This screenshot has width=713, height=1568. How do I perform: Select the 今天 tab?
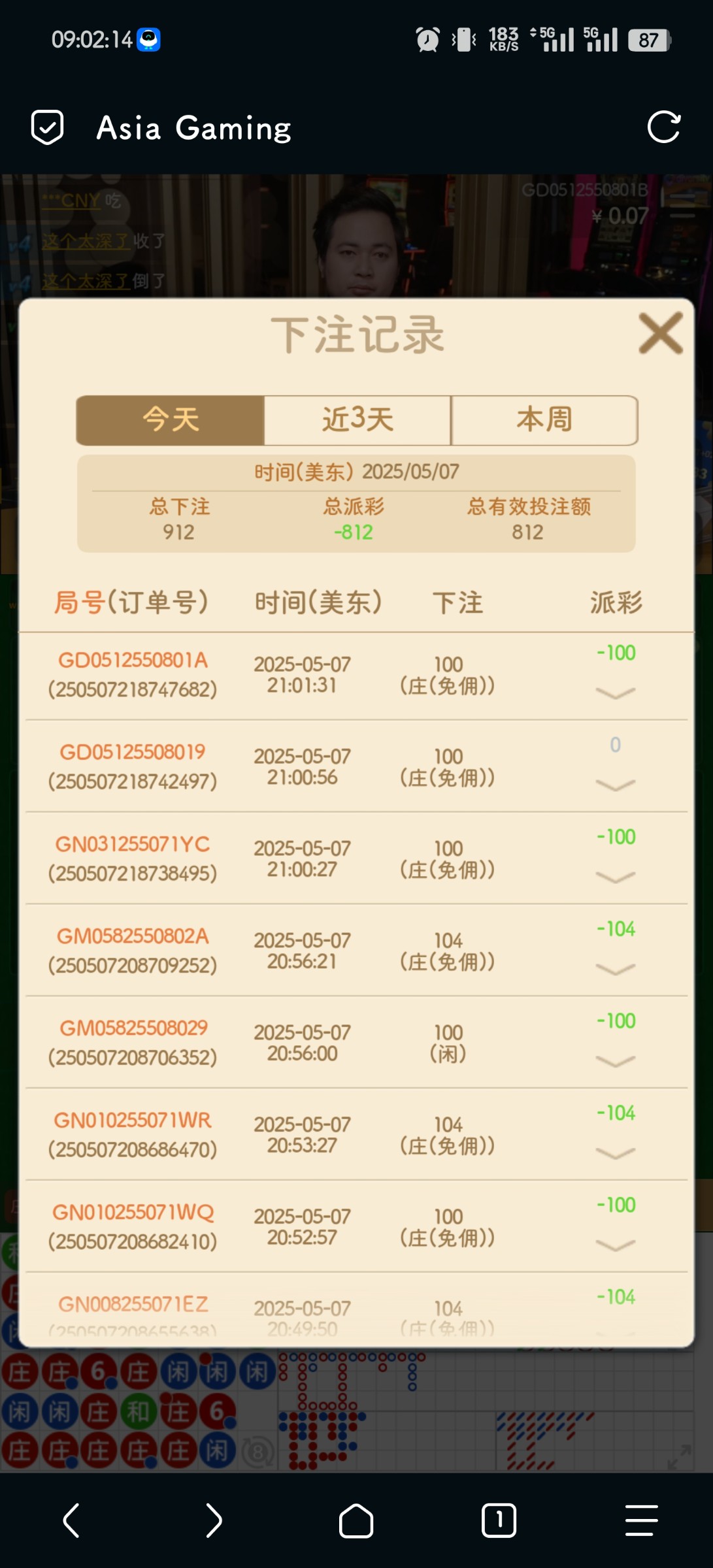(171, 420)
